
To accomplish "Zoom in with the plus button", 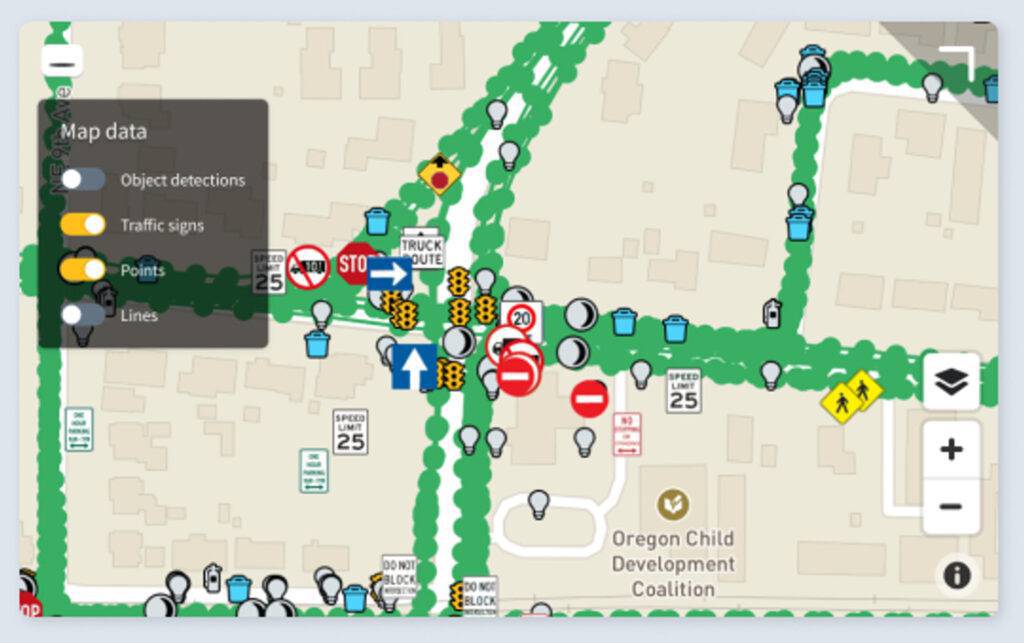I will pos(951,450).
